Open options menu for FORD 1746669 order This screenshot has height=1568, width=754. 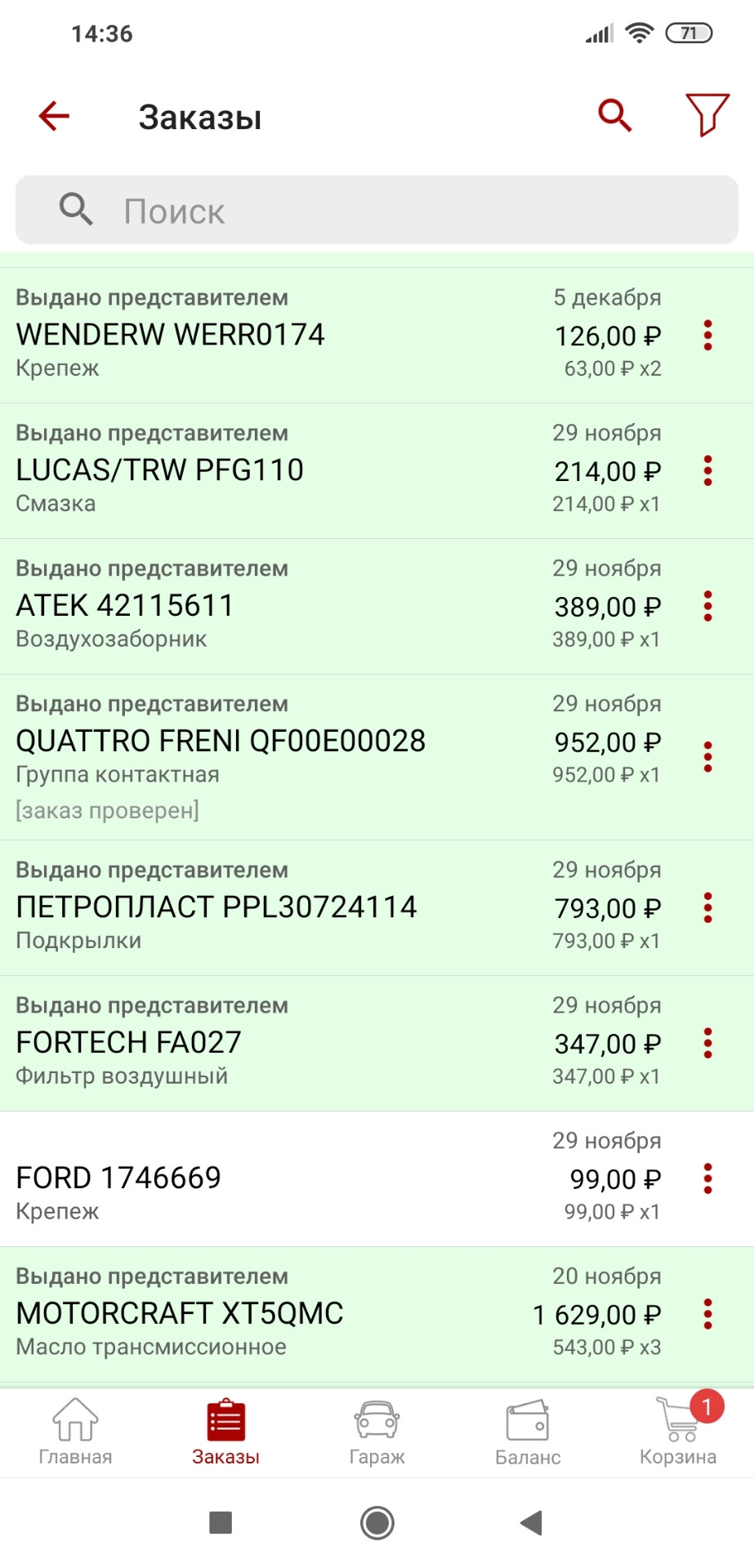(707, 1178)
